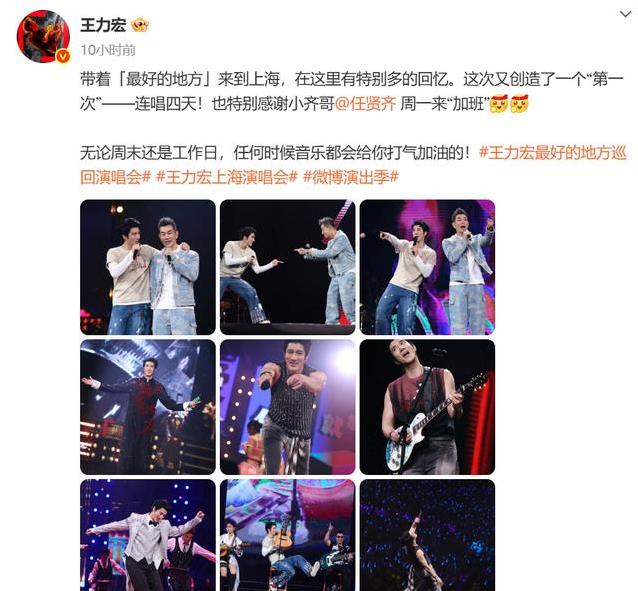View photo of singer playing electric guitar
Screen dimensions: 638x591
tap(427, 406)
